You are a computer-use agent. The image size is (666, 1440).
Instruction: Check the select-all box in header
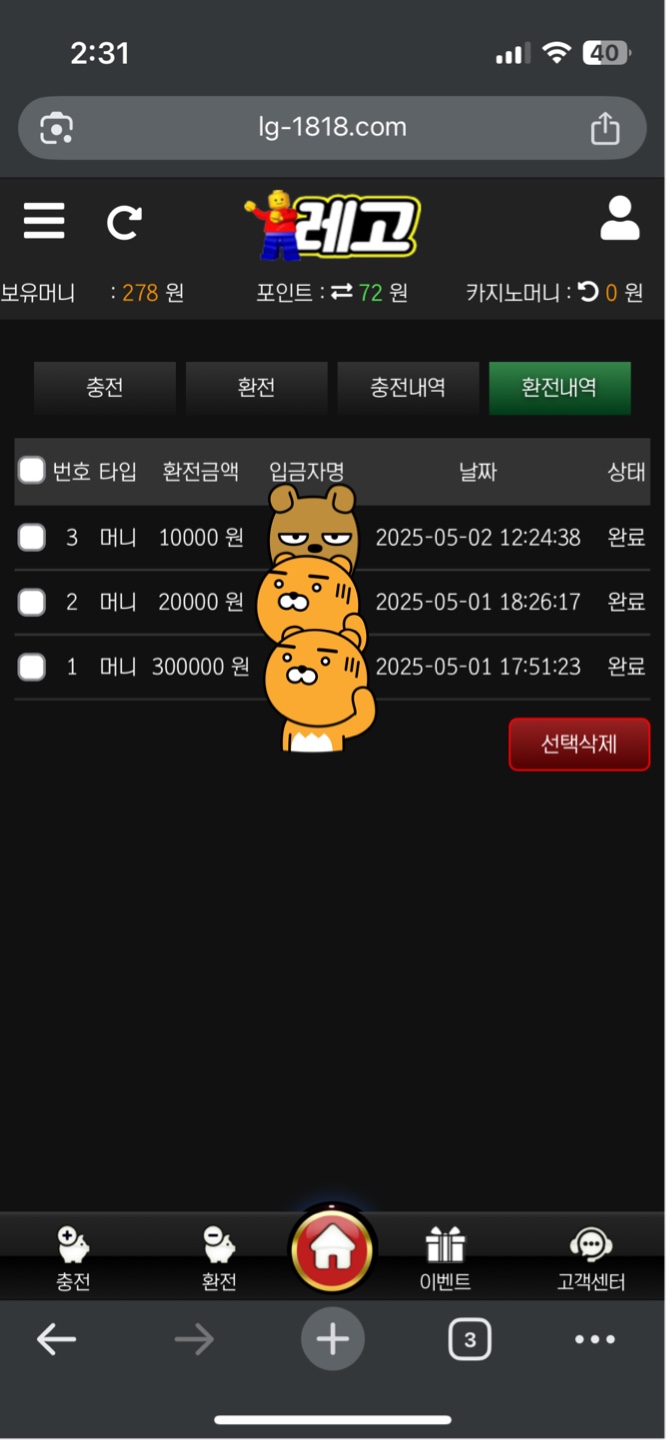32,471
